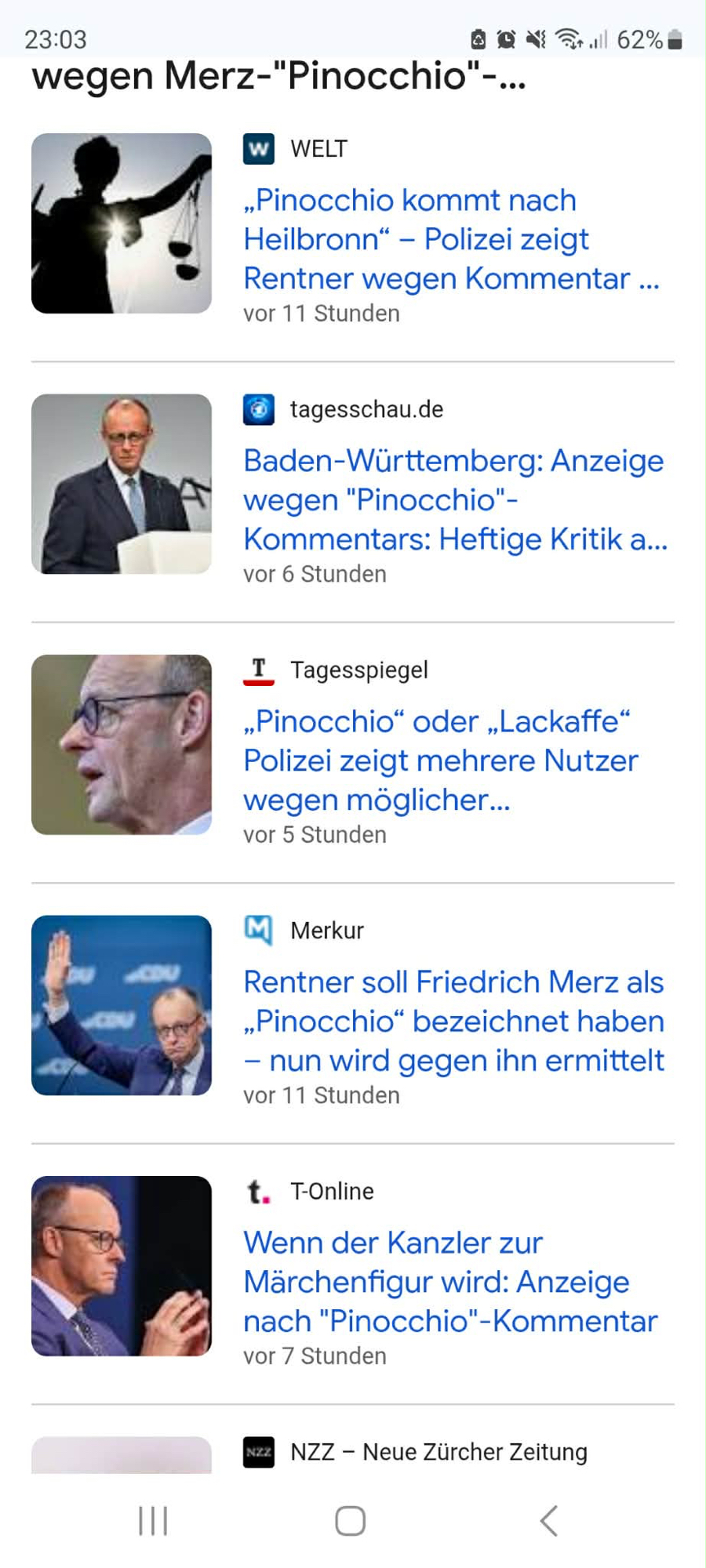The image size is (706, 1568).
Task: Select the Tagesspiegel article's thumbnail photo
Action: coord(122,745)
